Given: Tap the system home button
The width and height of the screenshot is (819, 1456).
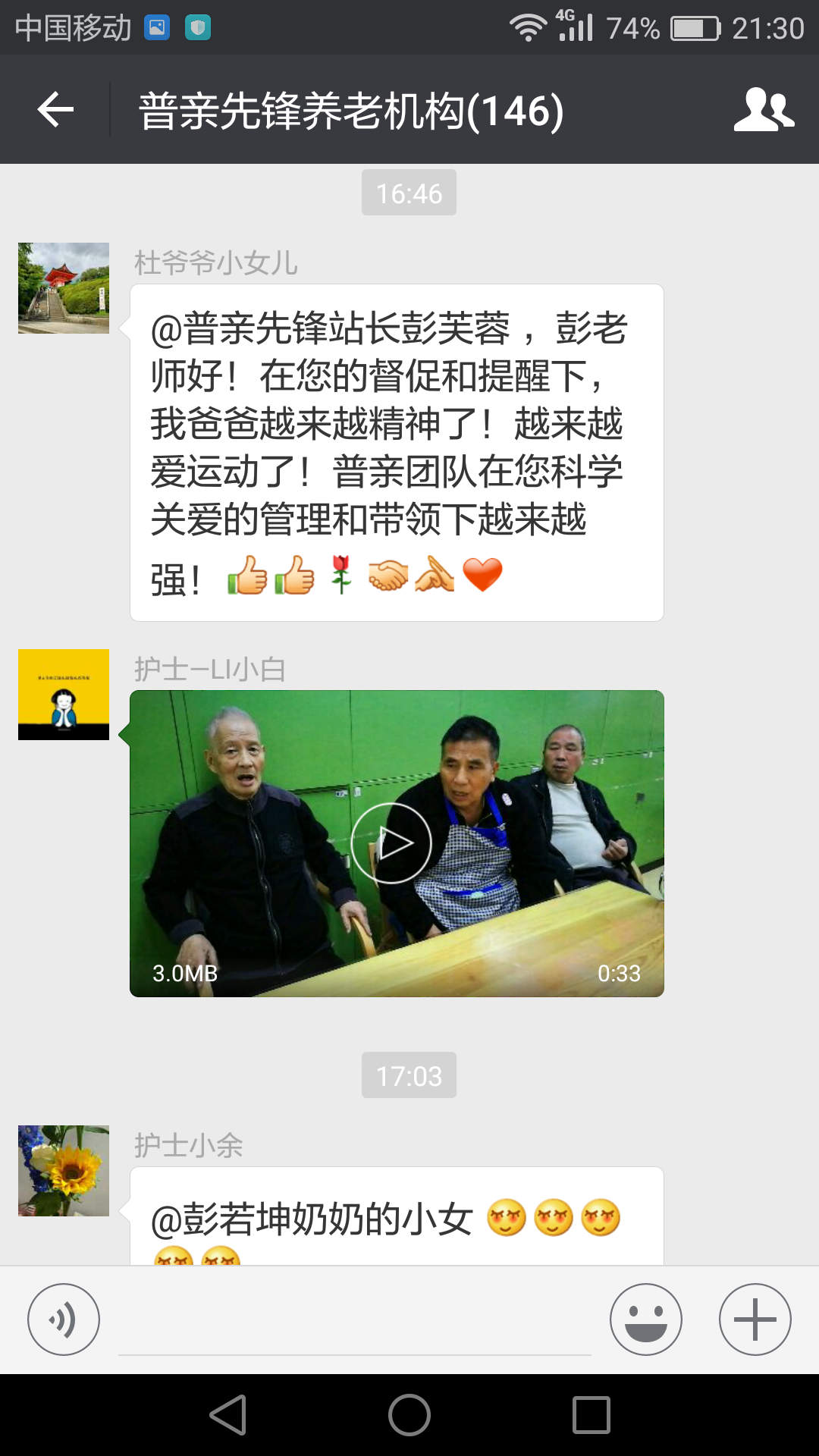Looking at the screenshot, I should coord(409,1415).
